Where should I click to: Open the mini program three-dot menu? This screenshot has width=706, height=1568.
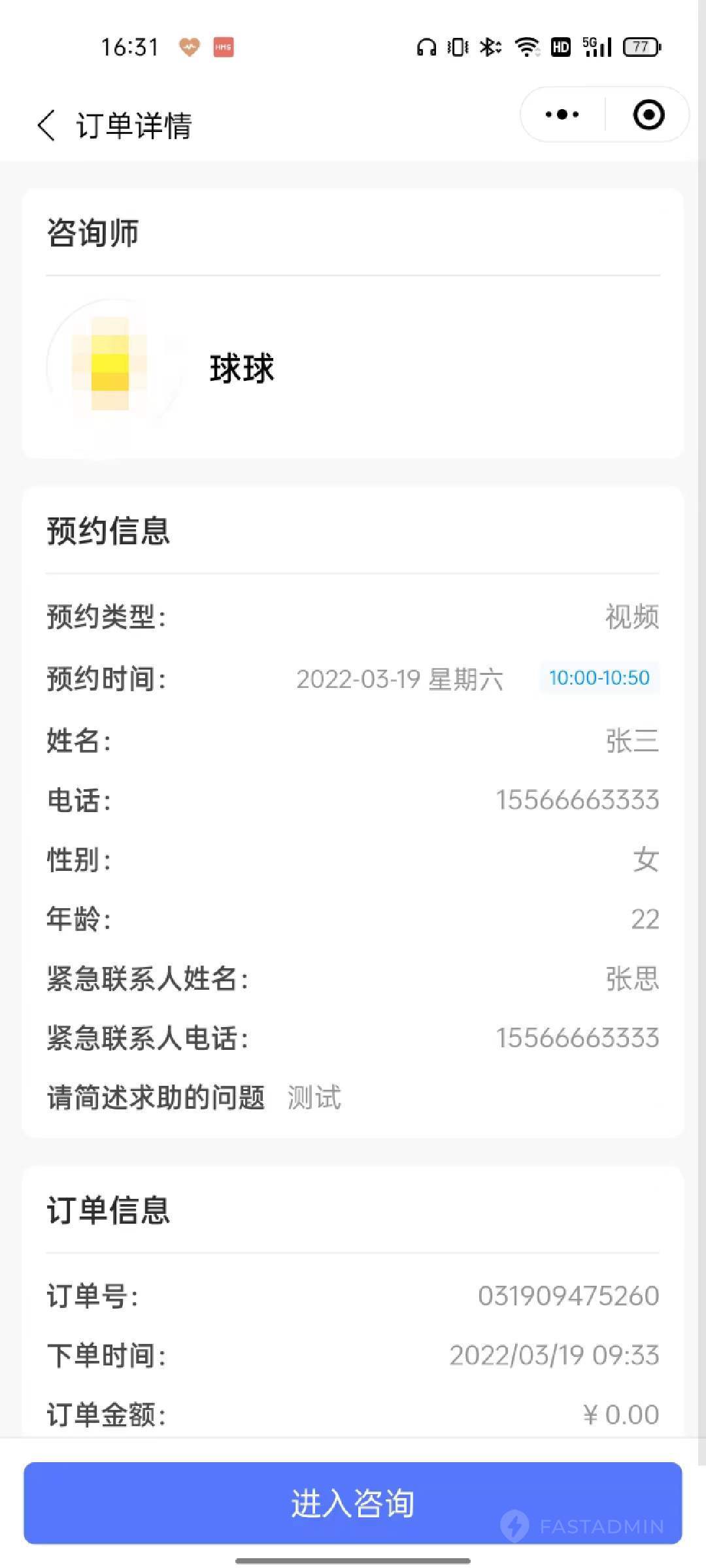coord(562,114)
